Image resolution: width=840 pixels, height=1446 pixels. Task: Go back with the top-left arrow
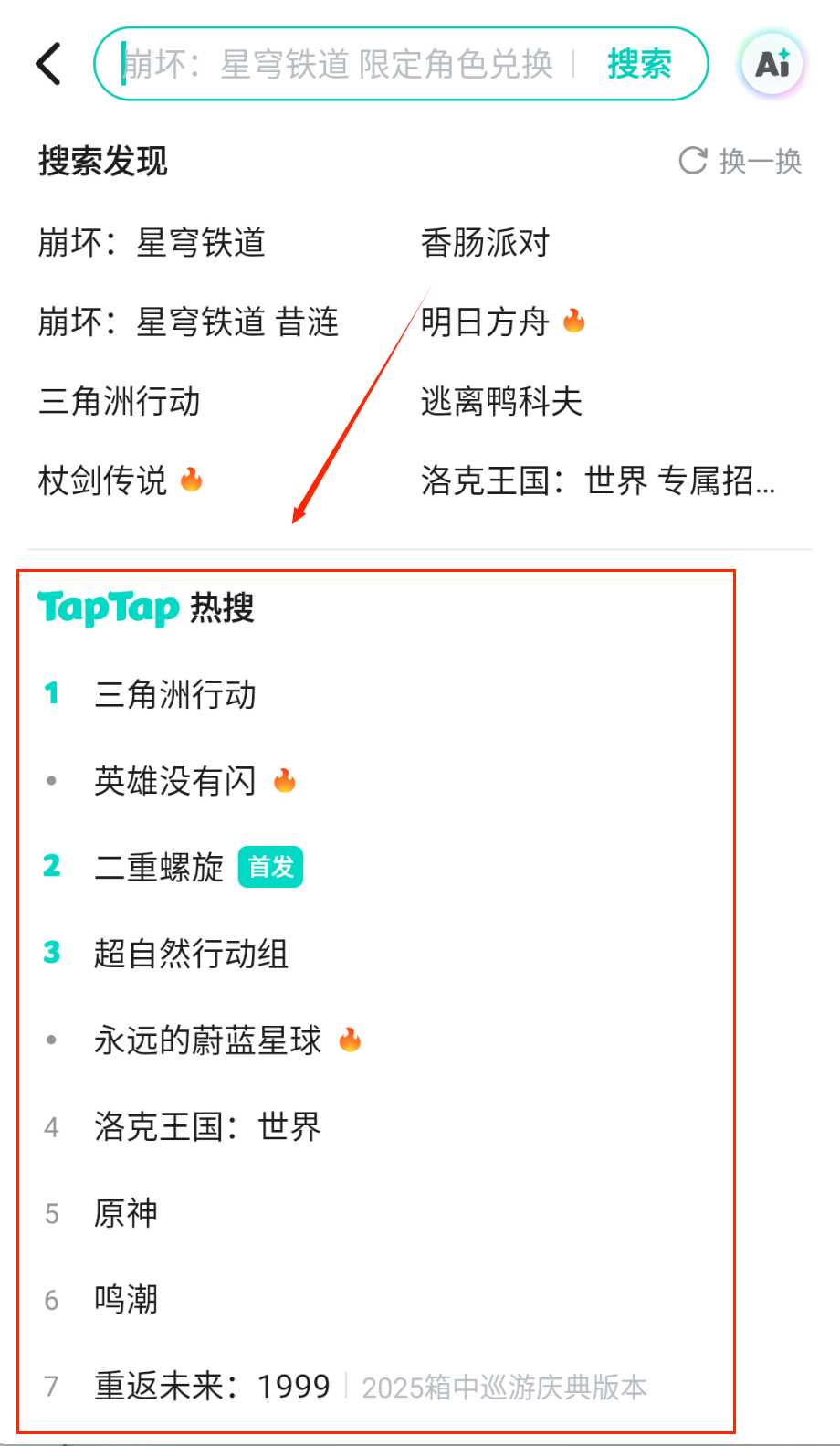48,64
